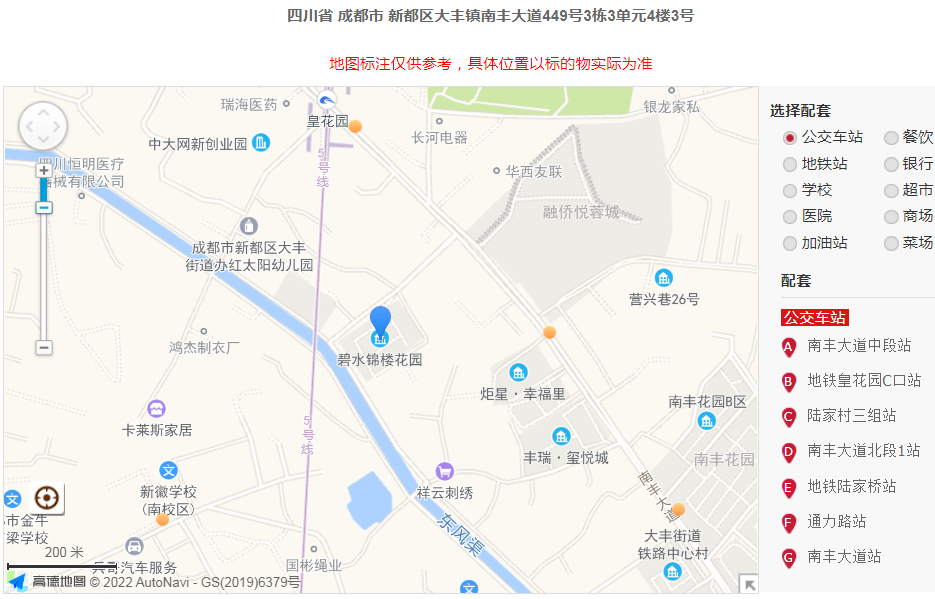The height and width of the screenshot is (599, 935).
Task: Choose the 商场 radio option
Action: coord(892,216)
